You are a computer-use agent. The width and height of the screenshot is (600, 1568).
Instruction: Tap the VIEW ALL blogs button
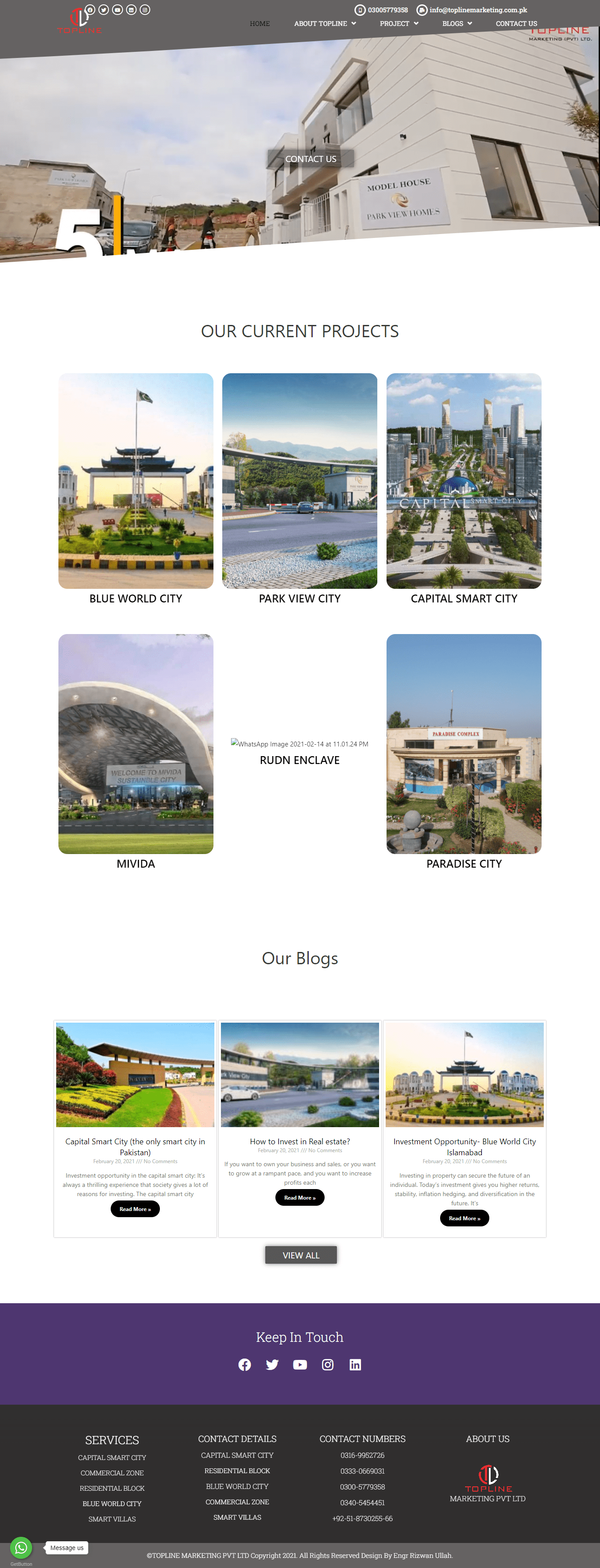pyautogui.click(x=301, y=1255)
